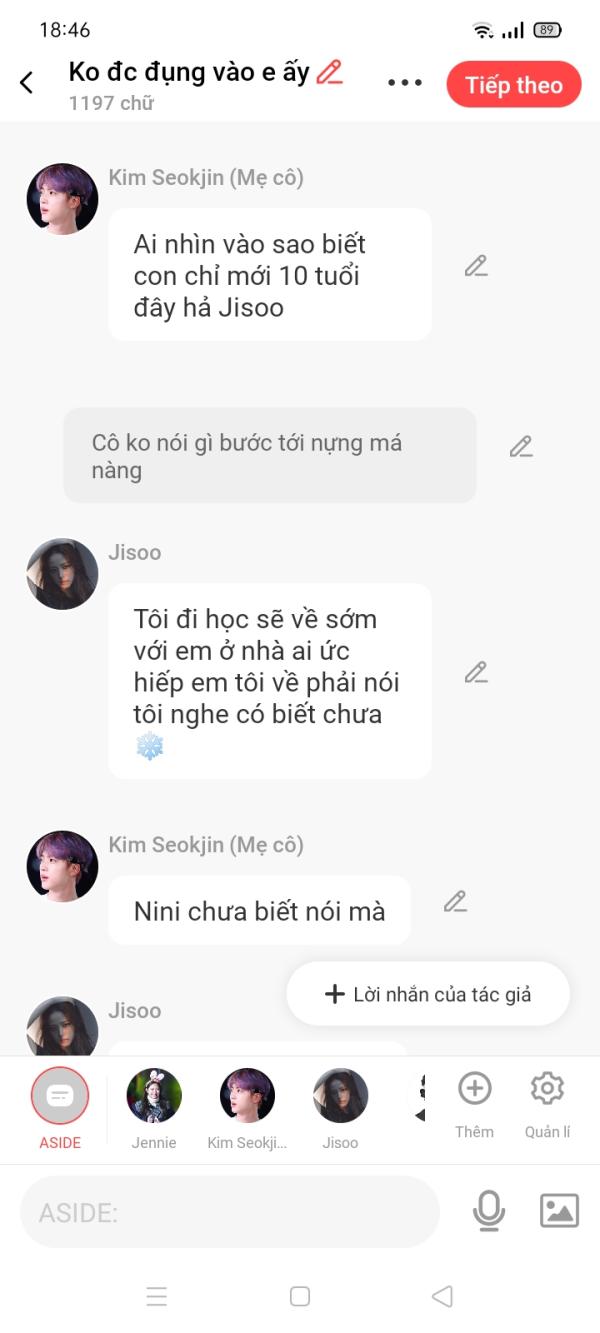Image resolution: width=600 pixels, height=1333 pixels.
Task: Insert a picture using the image icon
Action: (x=559, y=1211)
